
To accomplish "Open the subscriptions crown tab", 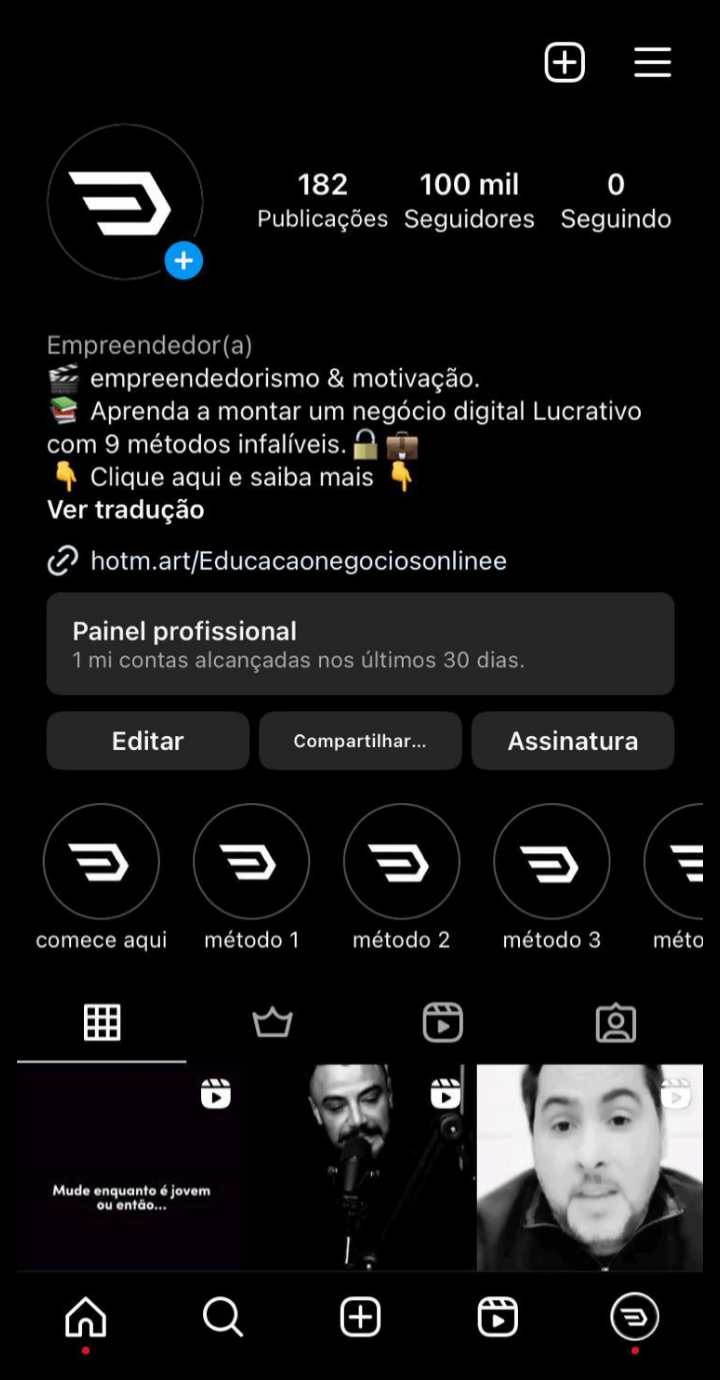I will 271,1021.
